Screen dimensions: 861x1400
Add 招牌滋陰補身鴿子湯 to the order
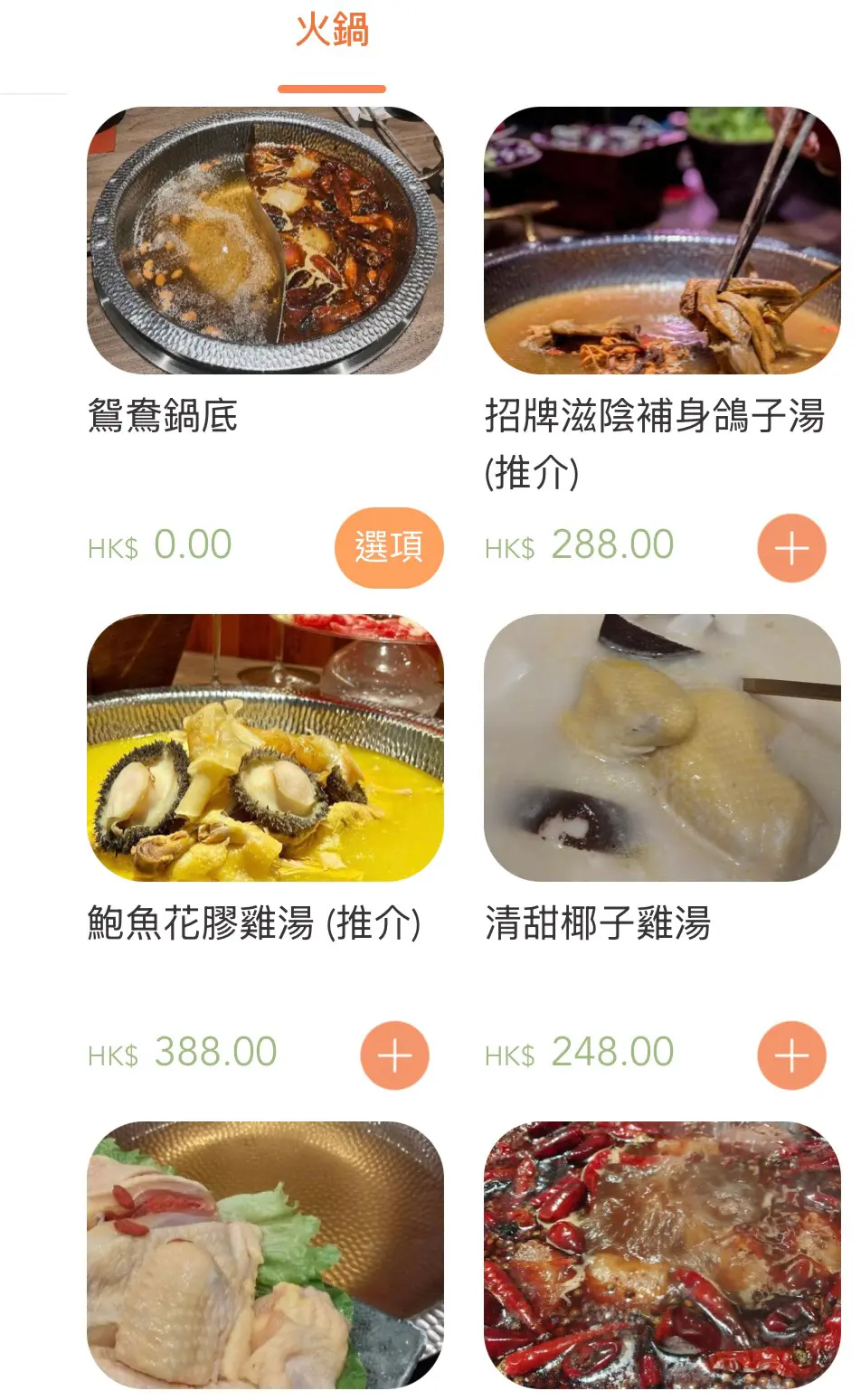(x=791, y=548)
